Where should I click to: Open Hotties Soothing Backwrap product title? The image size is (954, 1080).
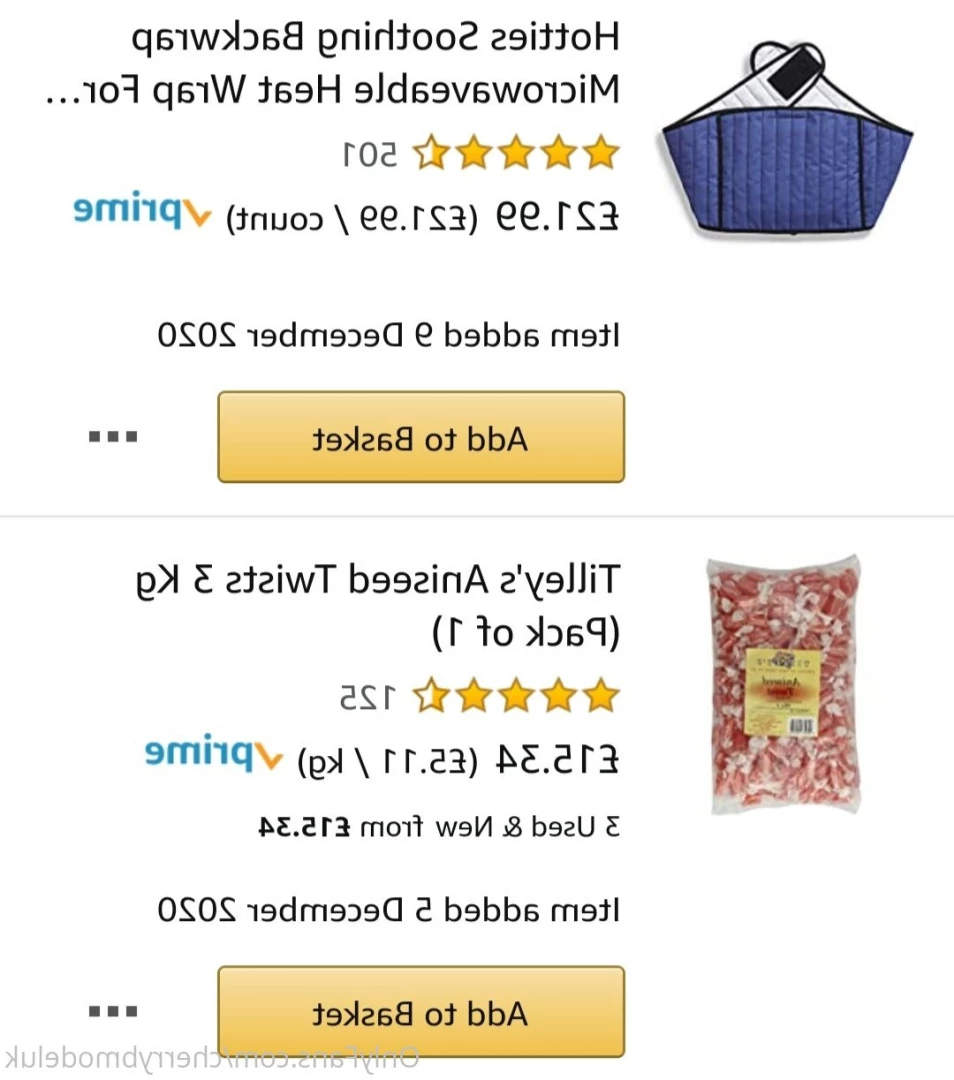click(335, 64)
